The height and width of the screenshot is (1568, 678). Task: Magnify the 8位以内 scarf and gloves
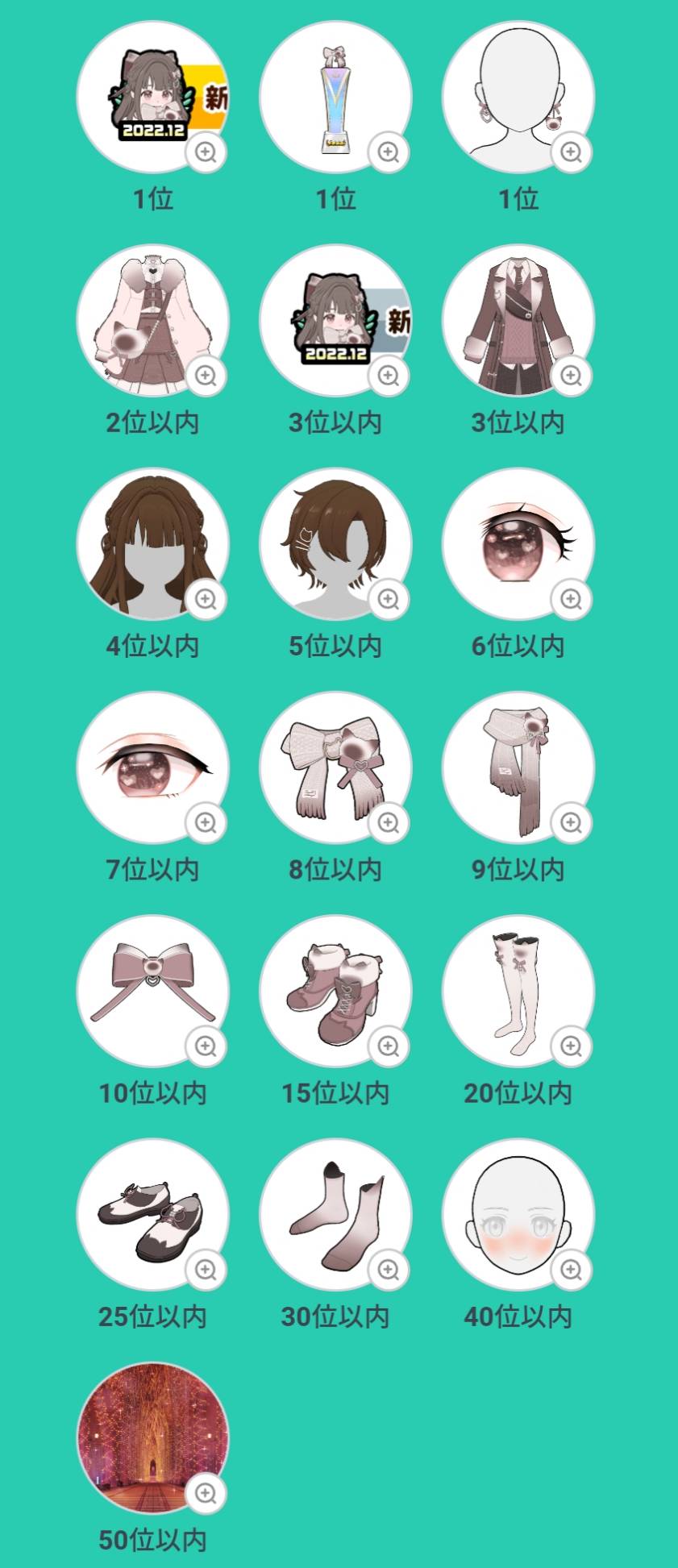click(x=389, y=822)
